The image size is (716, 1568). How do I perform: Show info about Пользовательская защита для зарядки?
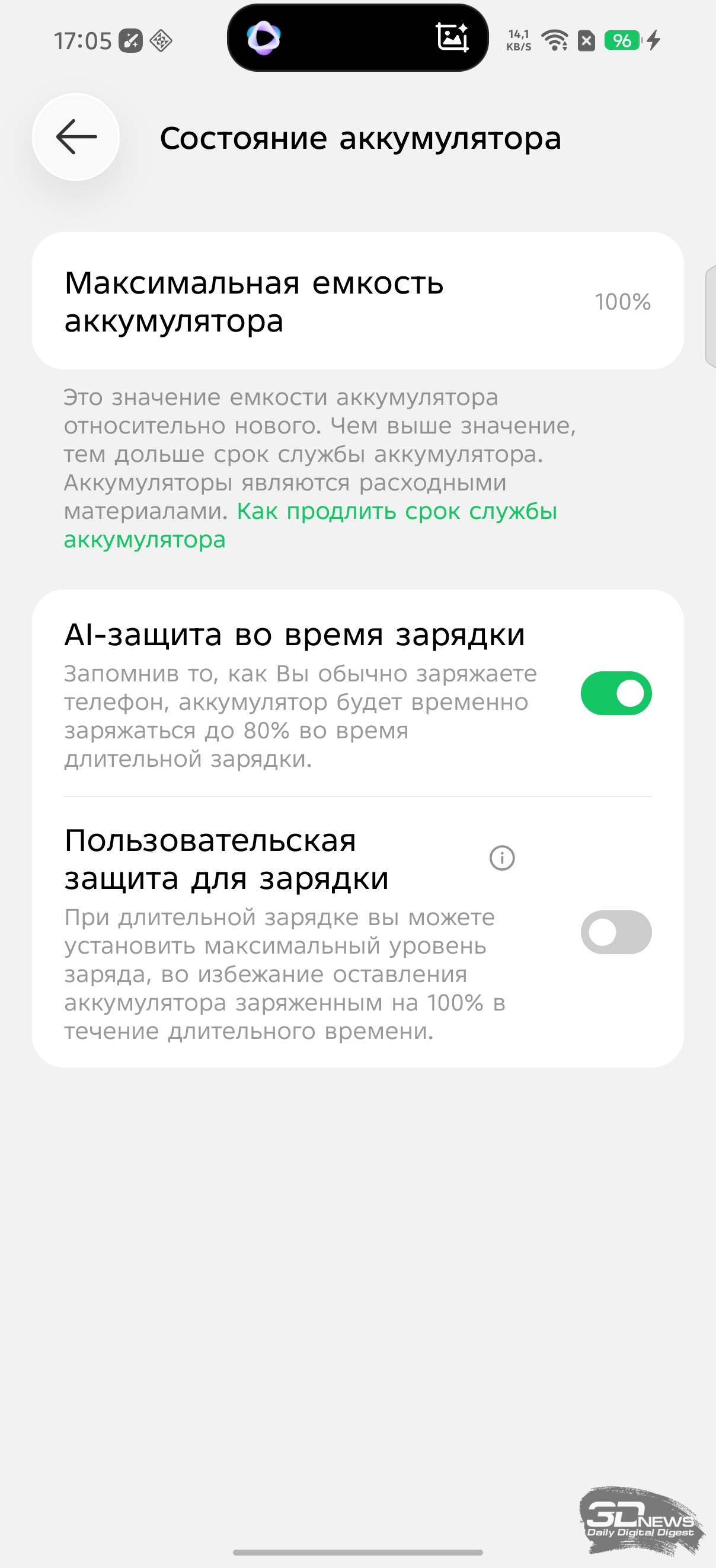[502, 858]
